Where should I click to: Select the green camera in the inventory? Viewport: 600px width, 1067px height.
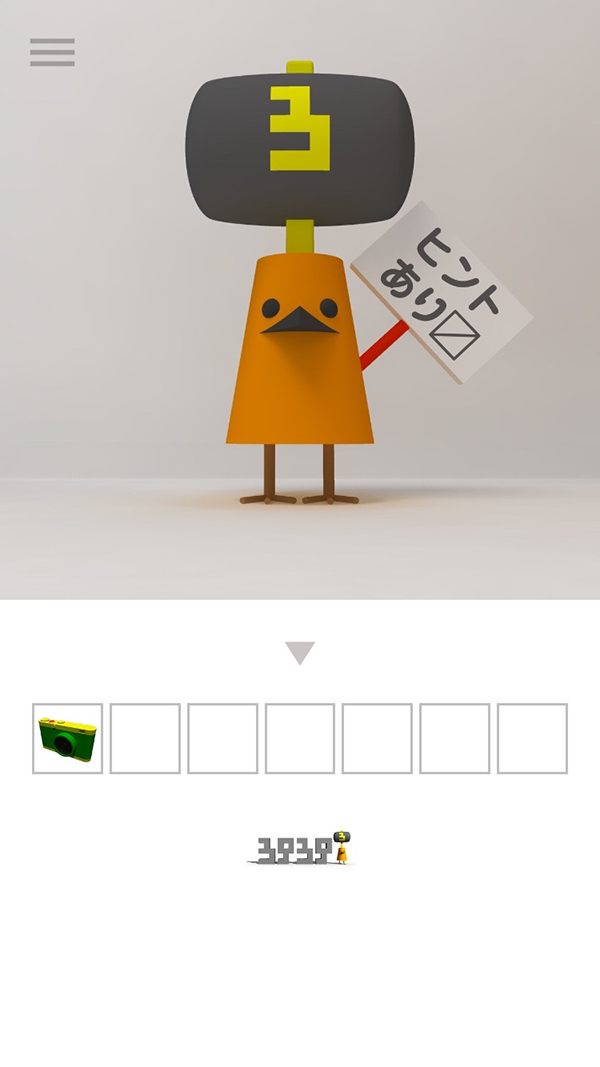68,739
